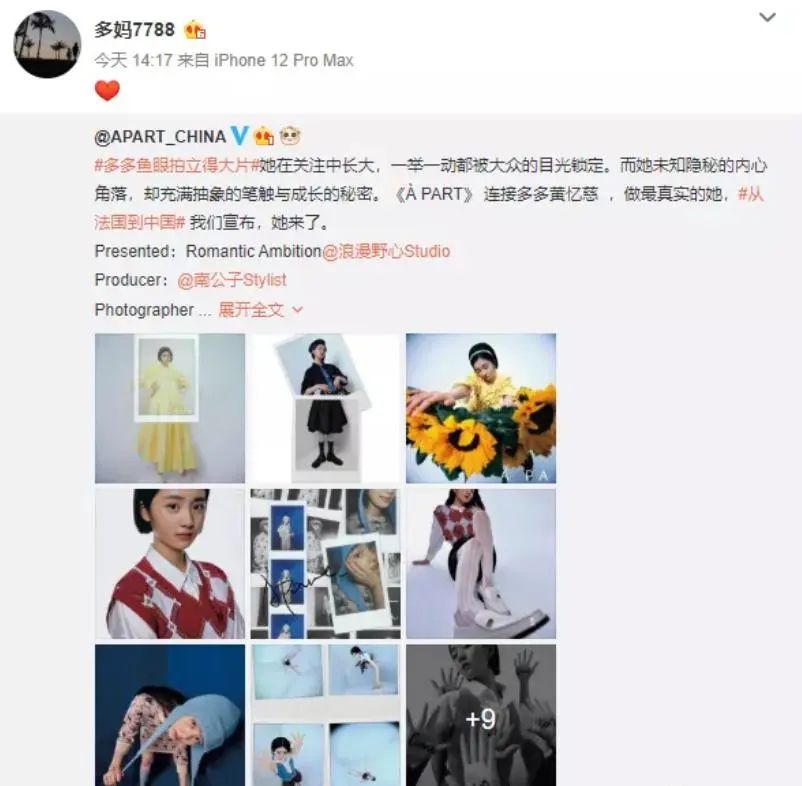Open the yellow dress photo
This screenshot has width=802, height=786.
(x=170, y=408)
